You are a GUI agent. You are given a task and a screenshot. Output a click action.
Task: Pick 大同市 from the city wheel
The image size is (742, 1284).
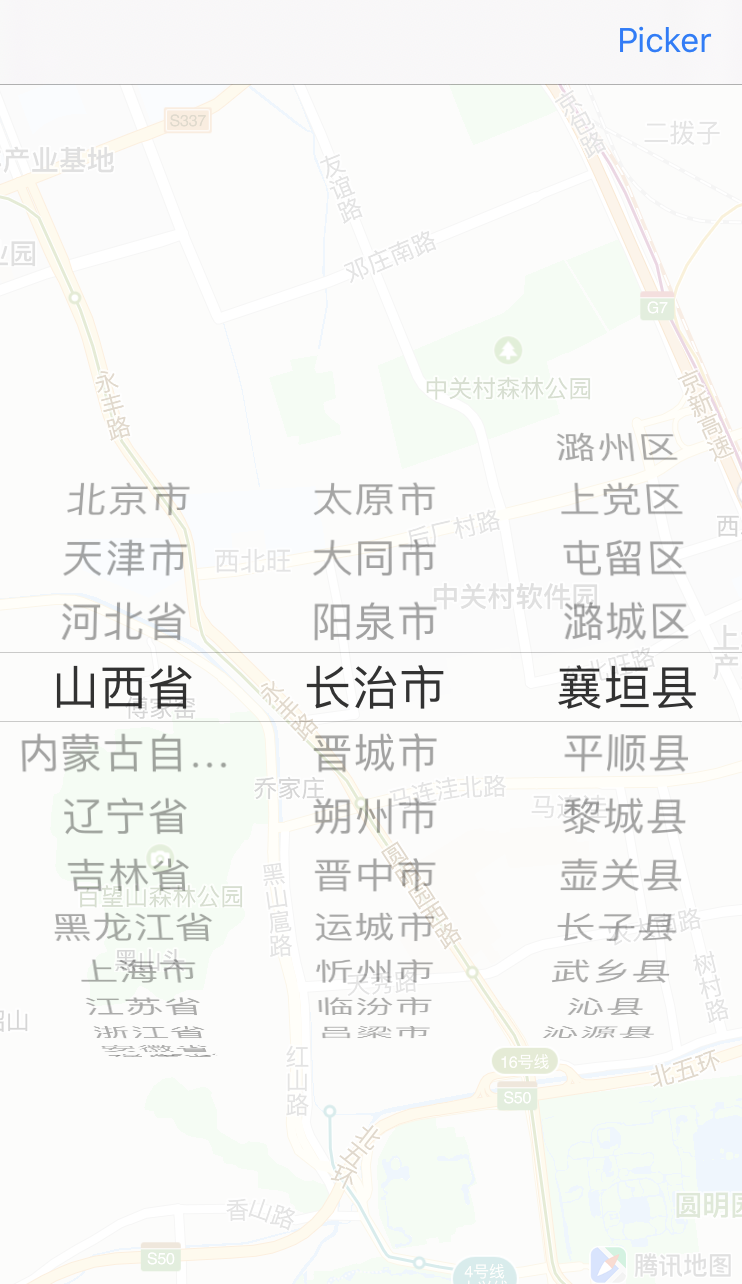tap(374, 559)
